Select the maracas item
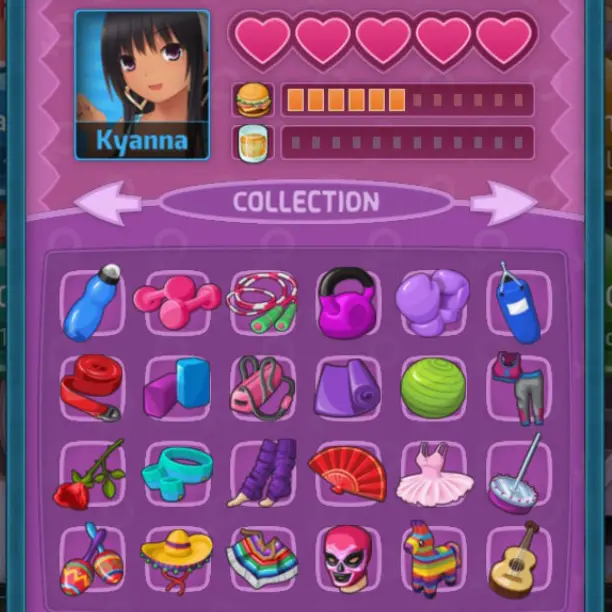 point(92,559)
